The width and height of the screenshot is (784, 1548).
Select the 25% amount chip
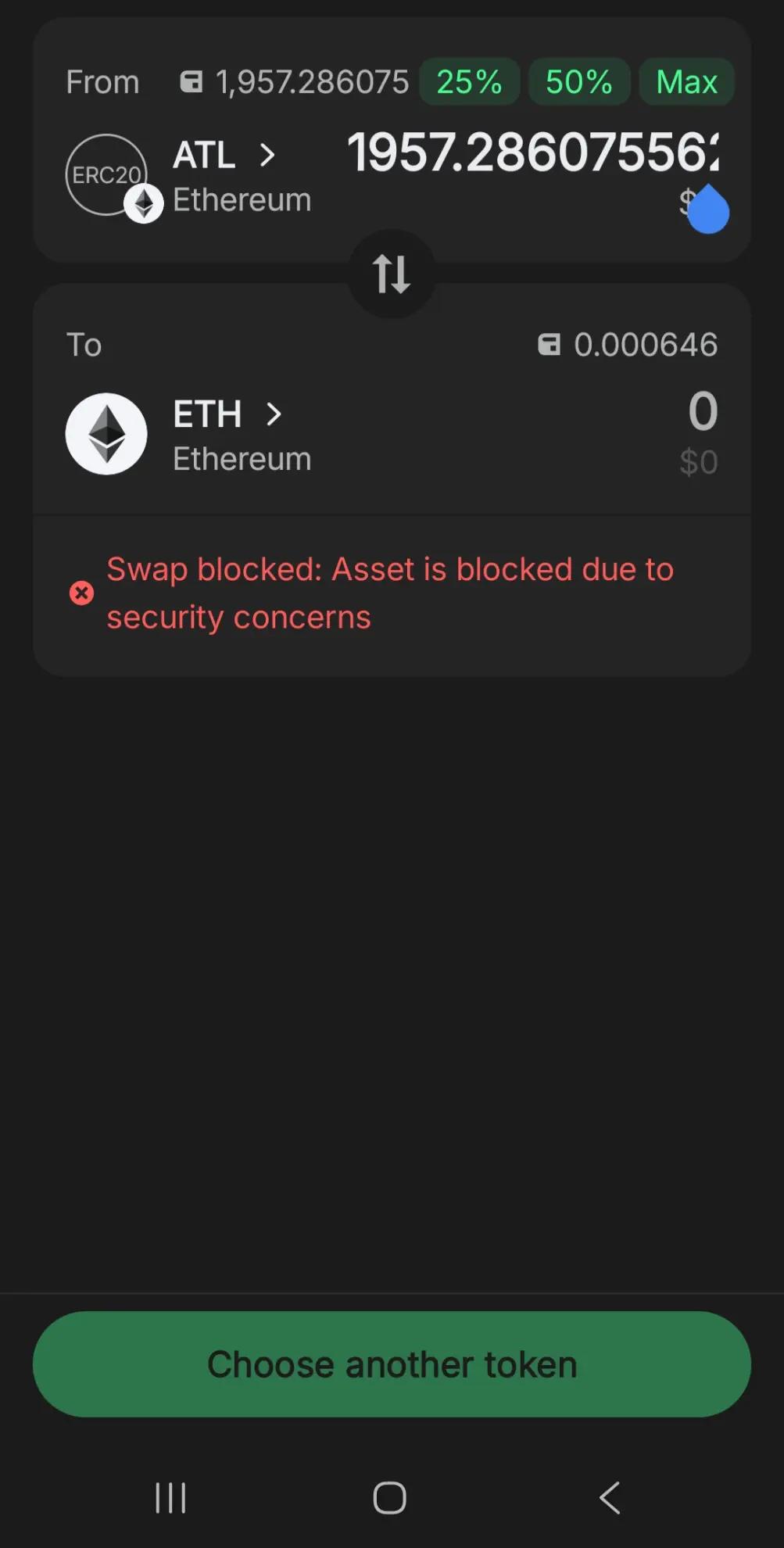click(469, 81)
